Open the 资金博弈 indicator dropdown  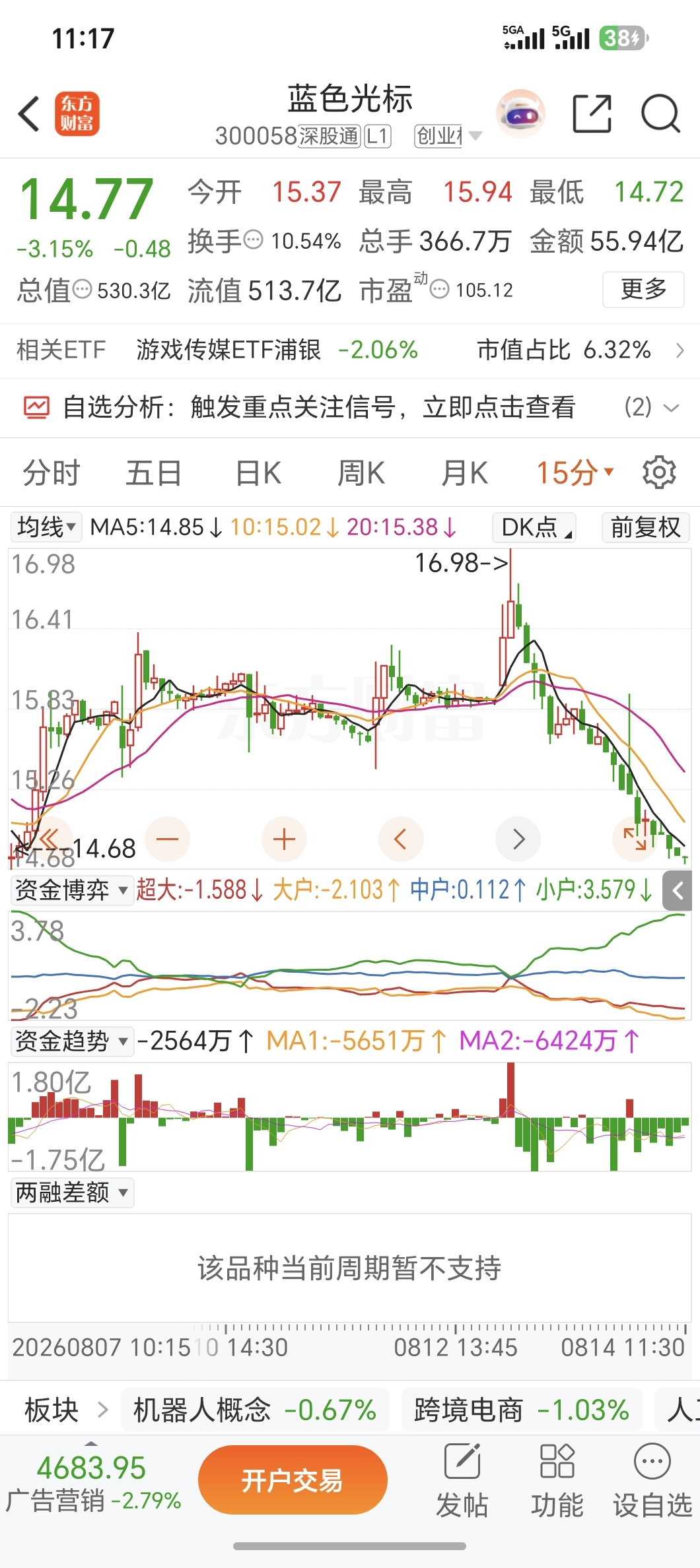coord(71,890)
